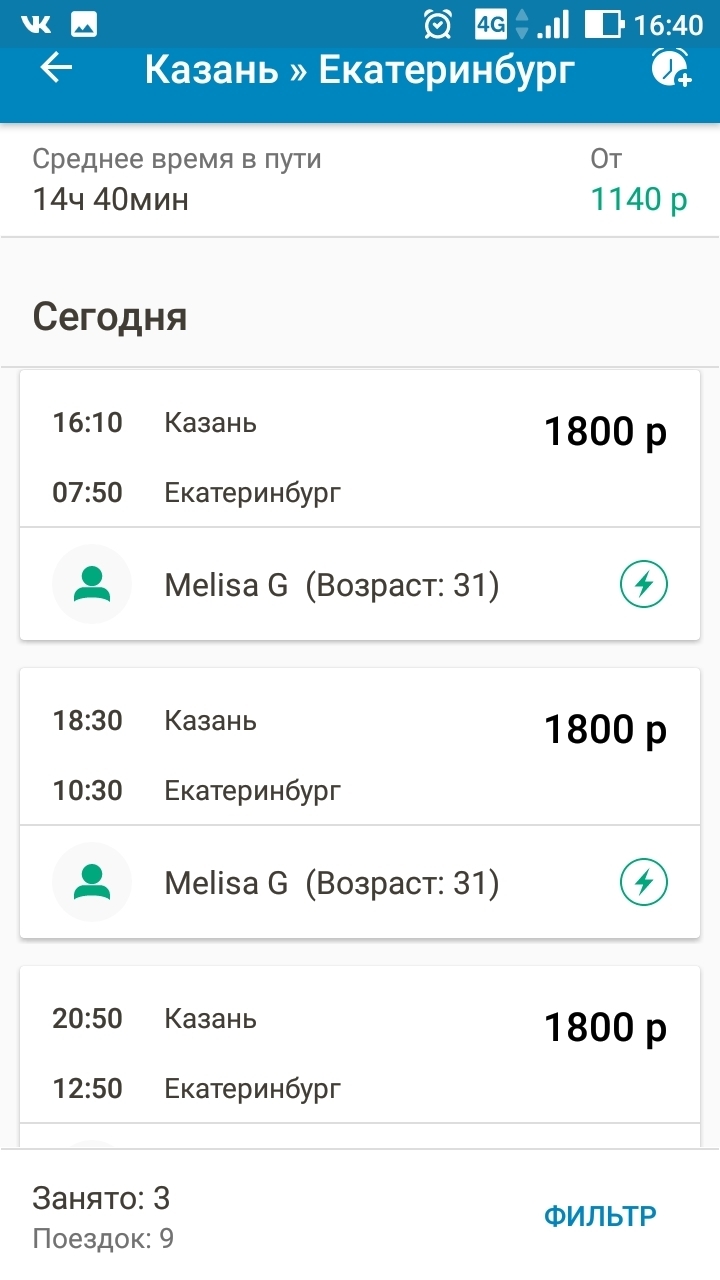
Task: Create a ride alert with the alarm icon
Action: tap(670, 68)
